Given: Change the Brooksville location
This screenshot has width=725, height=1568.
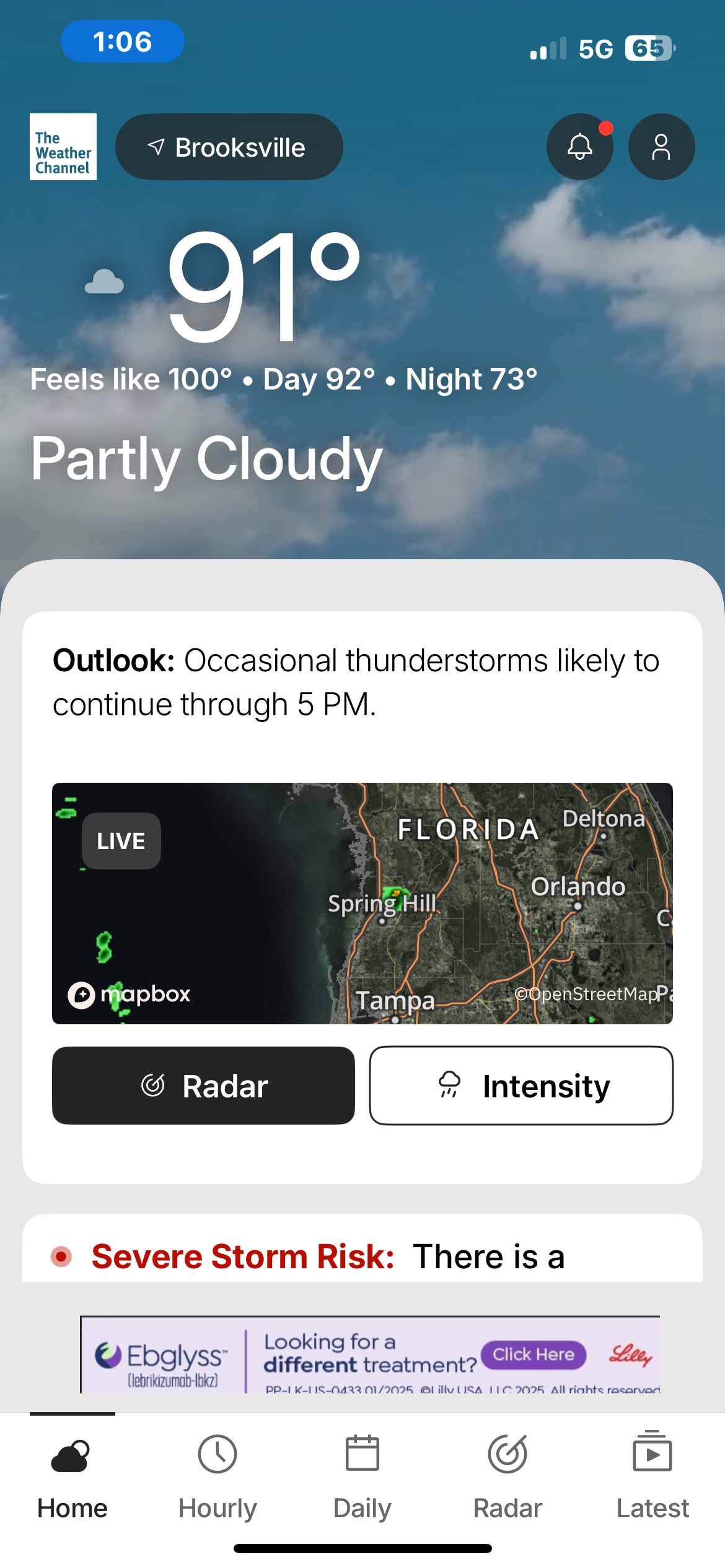Looking at the screenshot, I should 229,147.
